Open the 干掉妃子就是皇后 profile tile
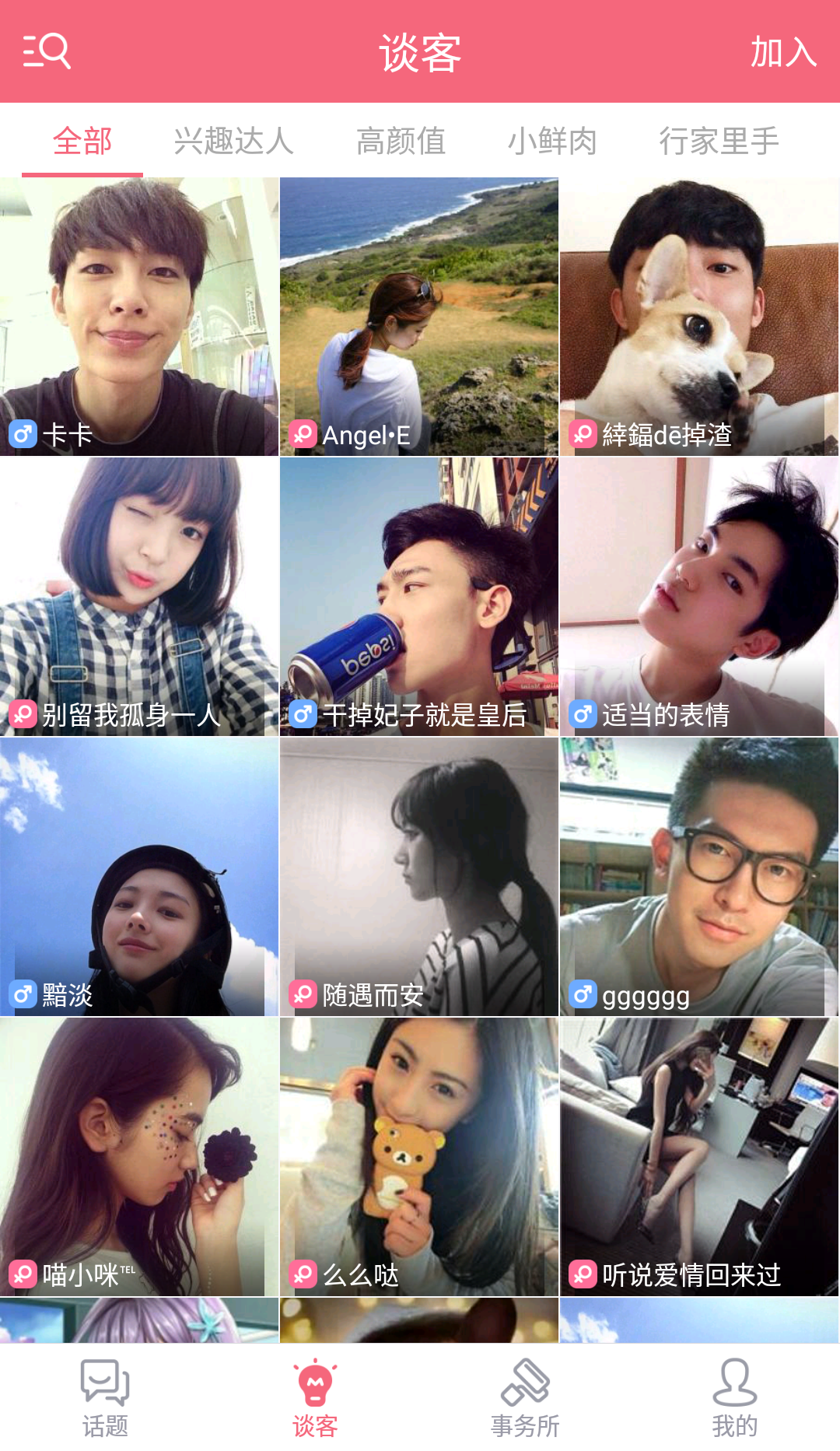 419,597
